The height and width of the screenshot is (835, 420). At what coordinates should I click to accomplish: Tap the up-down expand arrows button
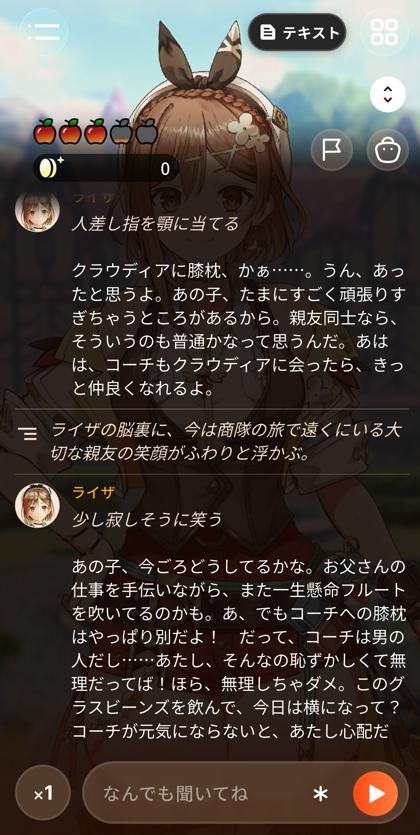pyautogui.click(x=388, y=94)
